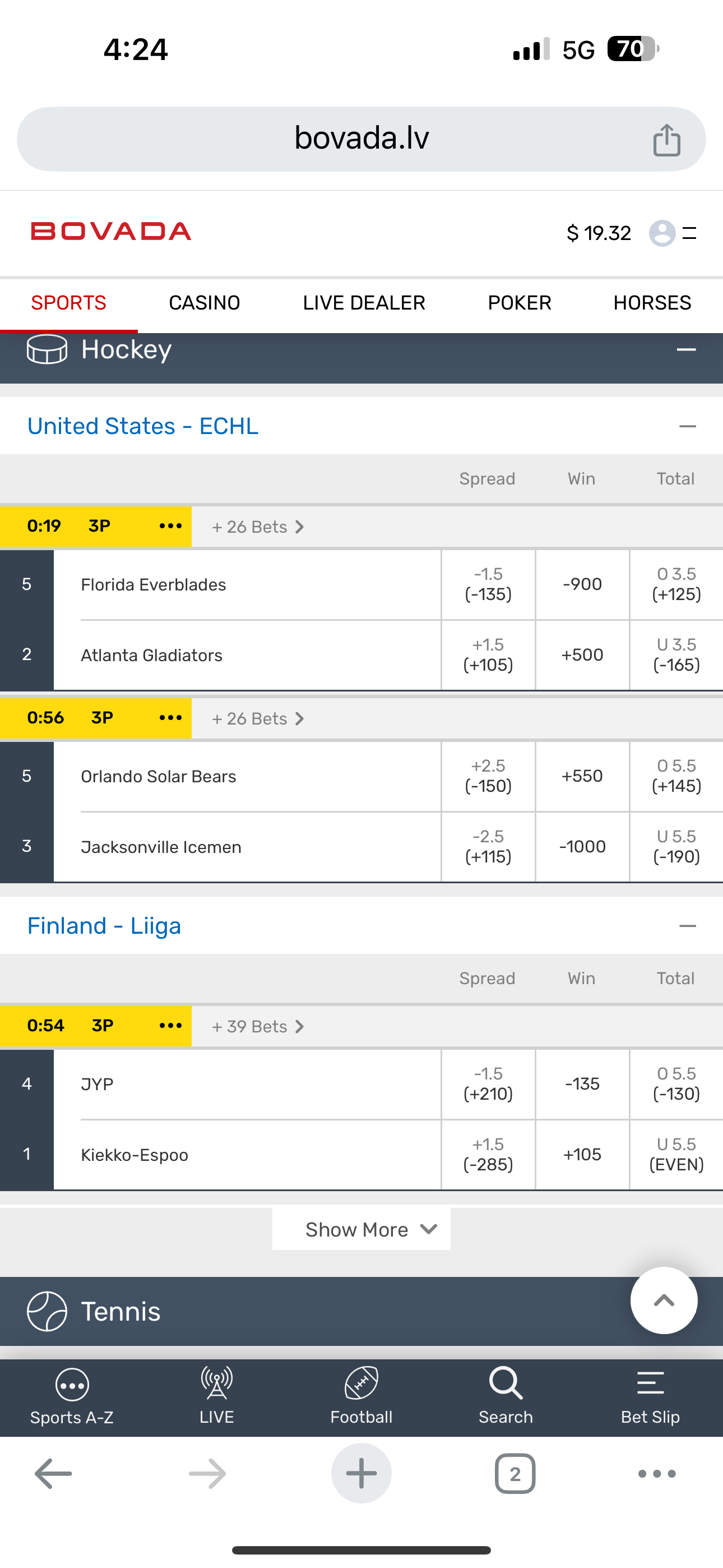The width and height of the screenshot is (723, 1568).
Task: Tap Show More hockey games
Action: [x=361, y=1230]
